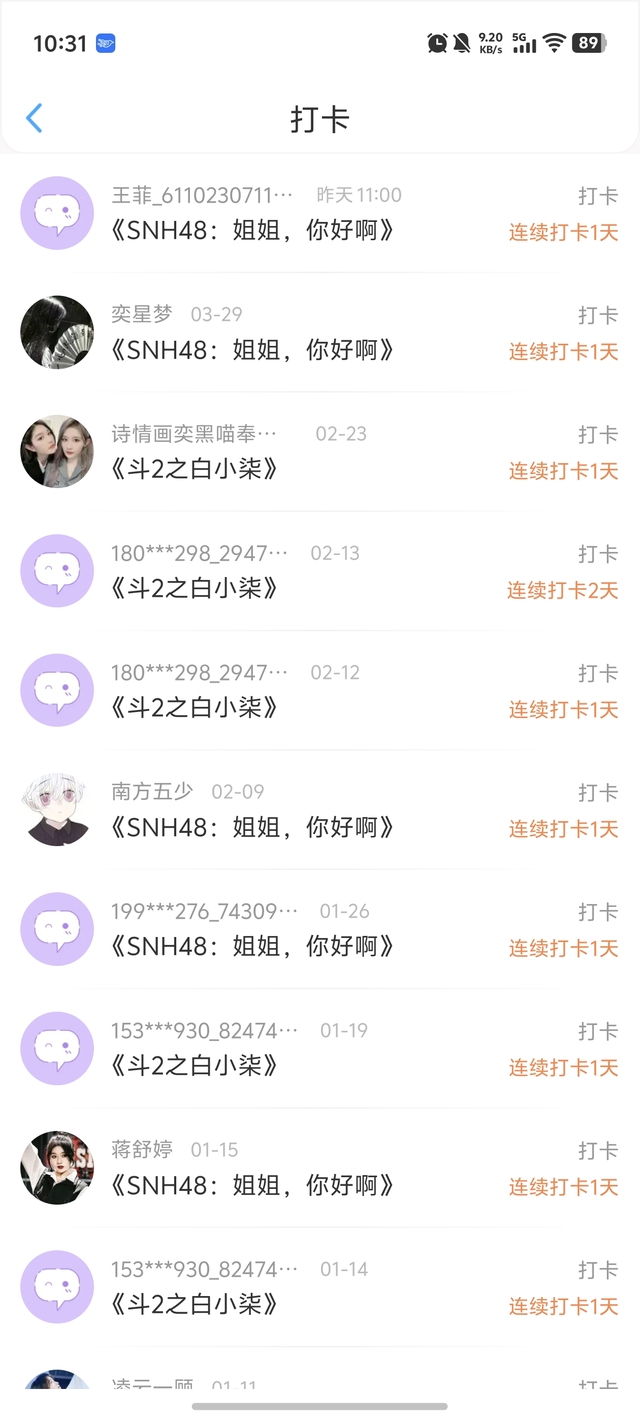Screen dimensions: 640x1422
Task: Open the 153***930 check-in dated 01-14
Action: coord(320,1287)
